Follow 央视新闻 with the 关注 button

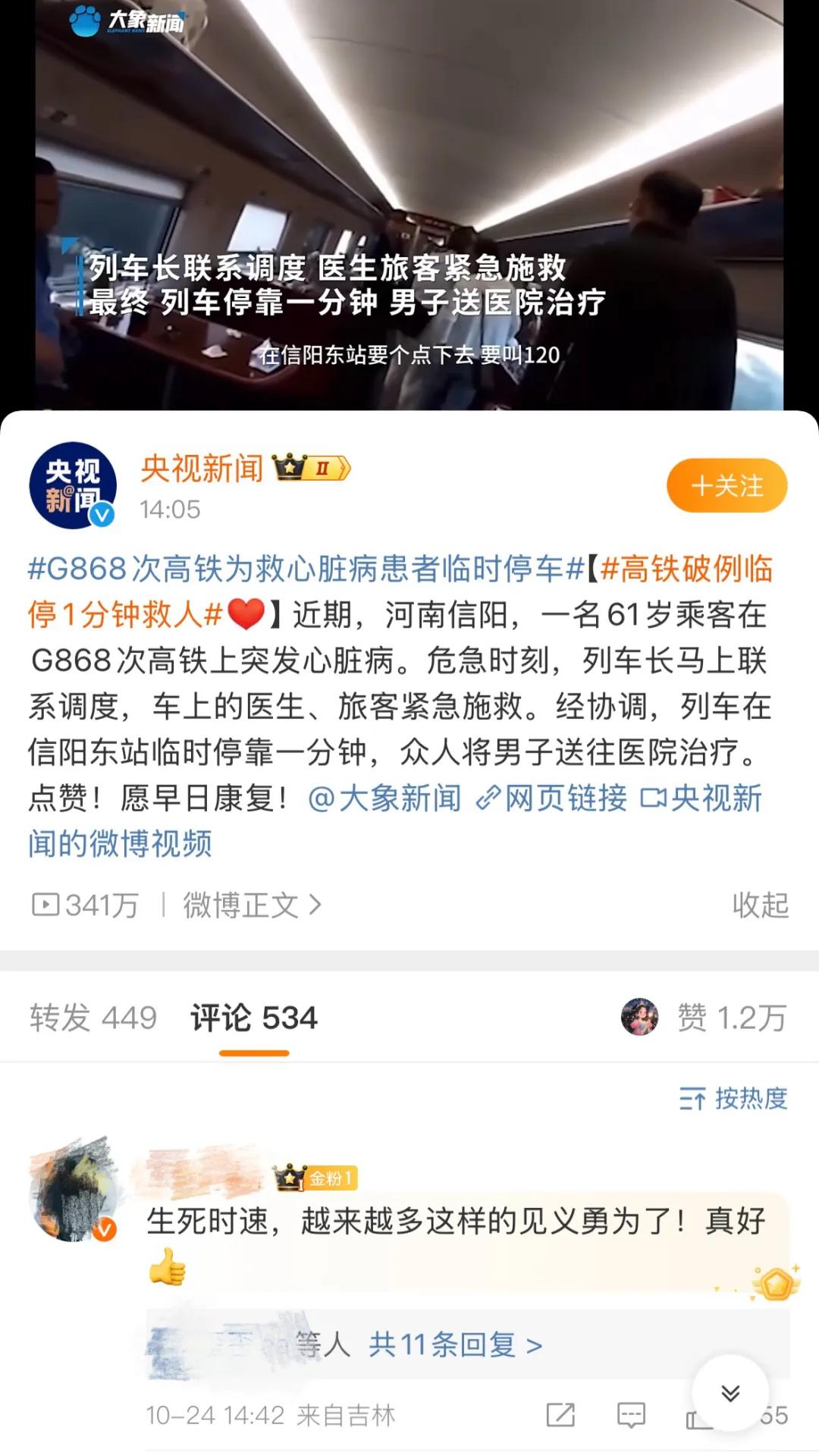(726, 485)
